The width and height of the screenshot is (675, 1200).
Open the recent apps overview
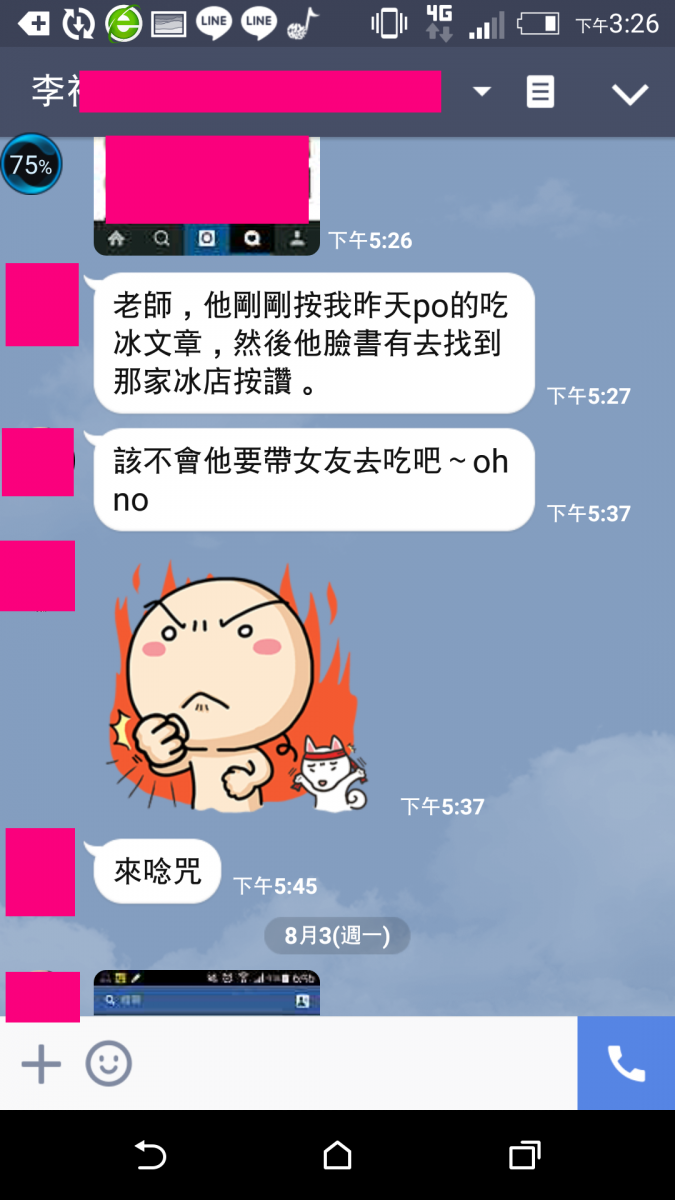click(x=524, y=1156)
